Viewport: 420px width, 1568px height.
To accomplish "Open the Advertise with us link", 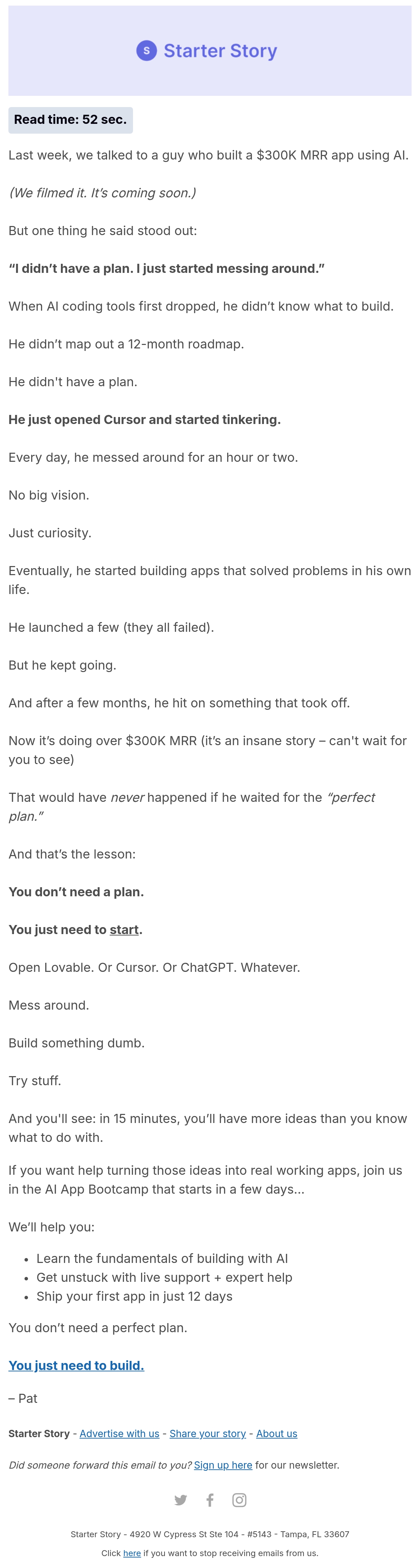I will point(119,1433).
